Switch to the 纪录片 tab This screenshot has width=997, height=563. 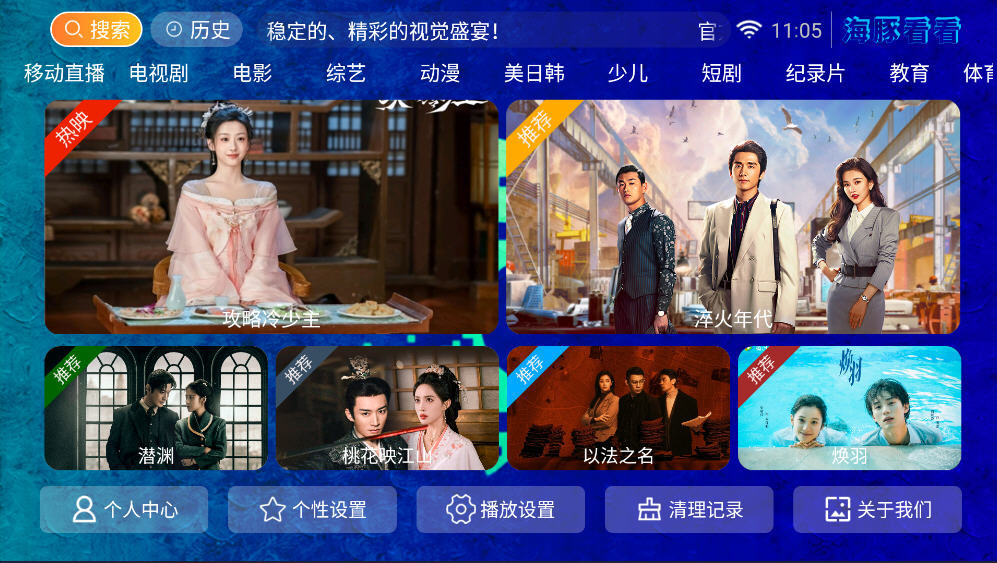(x=815, y=73)
